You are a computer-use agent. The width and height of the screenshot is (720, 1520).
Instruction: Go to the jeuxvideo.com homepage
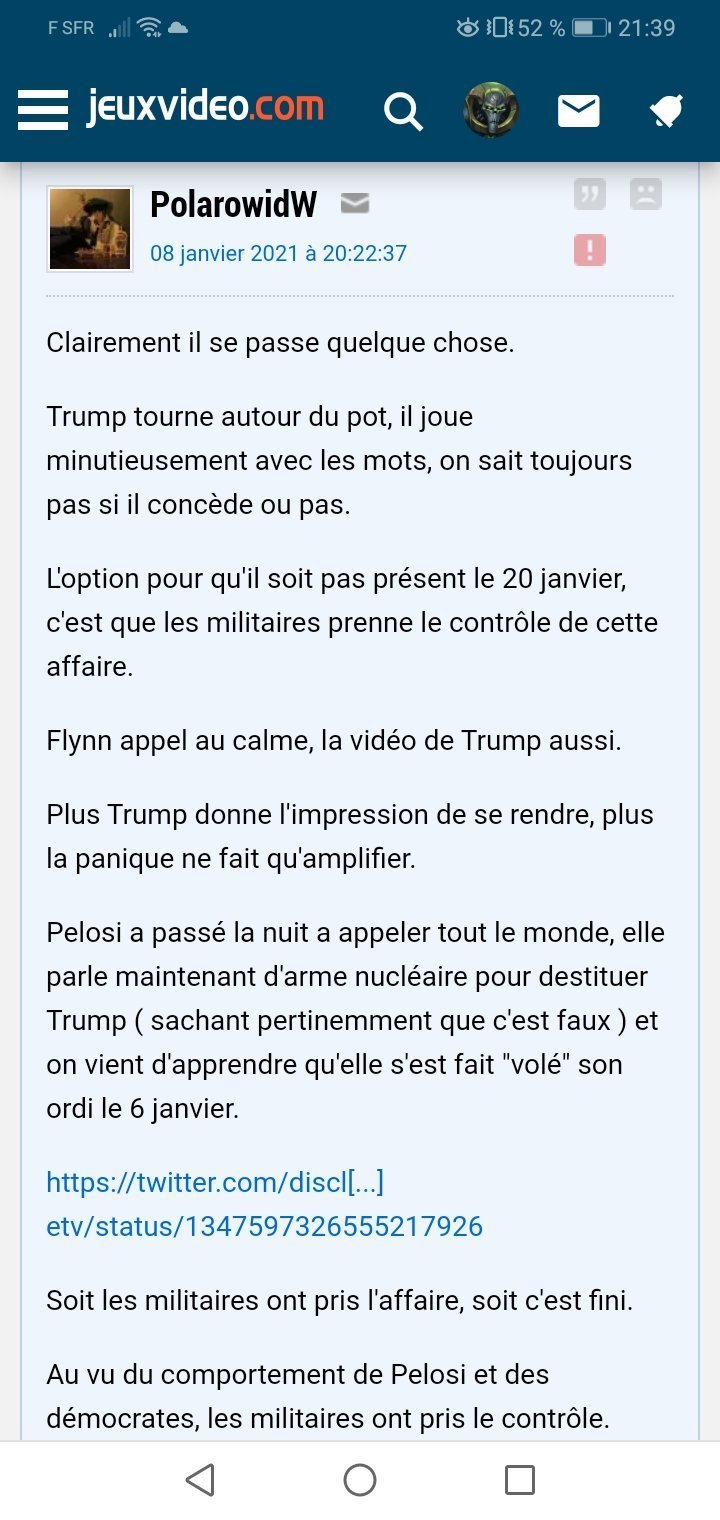click(x=205, y=108)
